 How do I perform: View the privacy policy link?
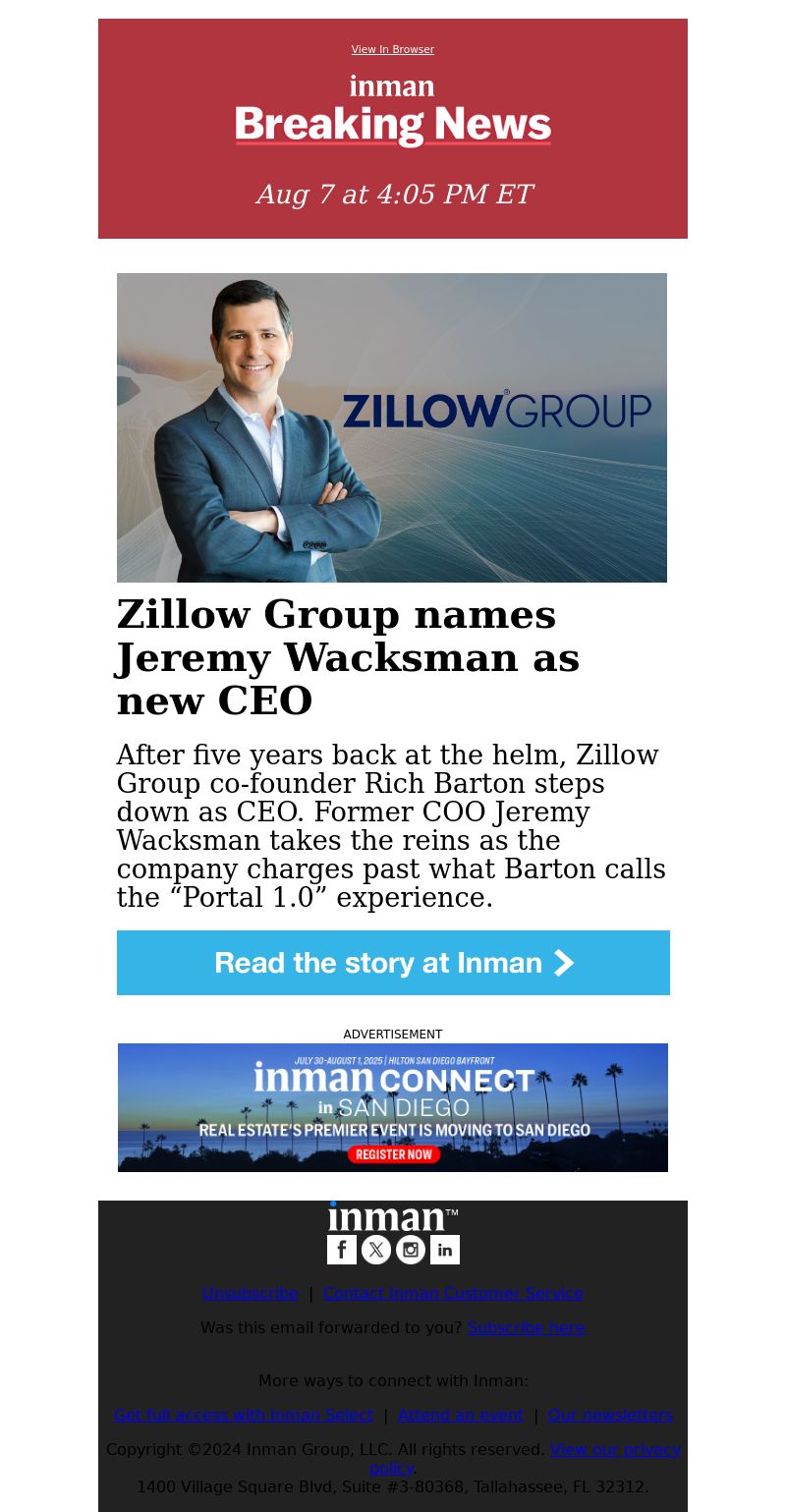[614, 1449]
